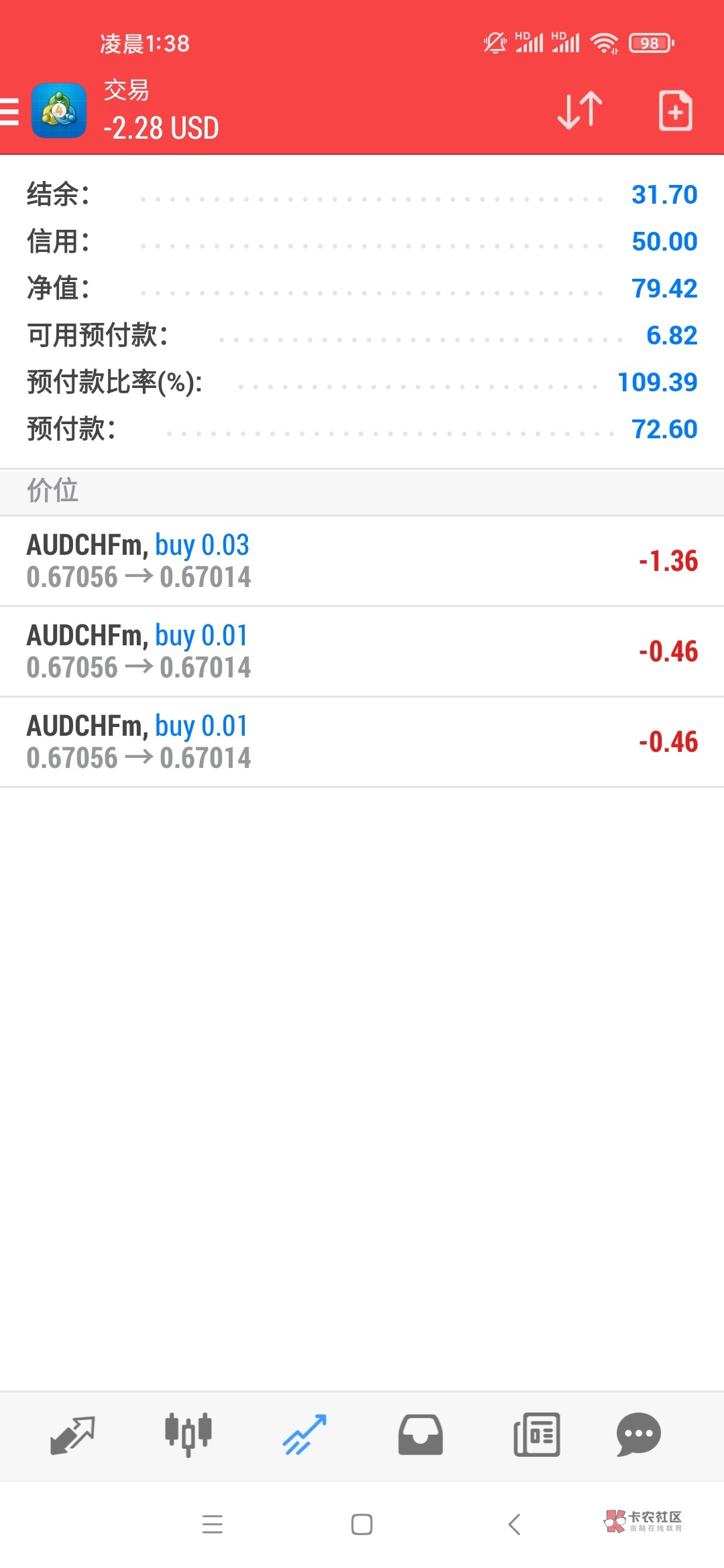The image size is (724, 1568).
Task: Open the sort order arrows
Action: click(580, 111)
